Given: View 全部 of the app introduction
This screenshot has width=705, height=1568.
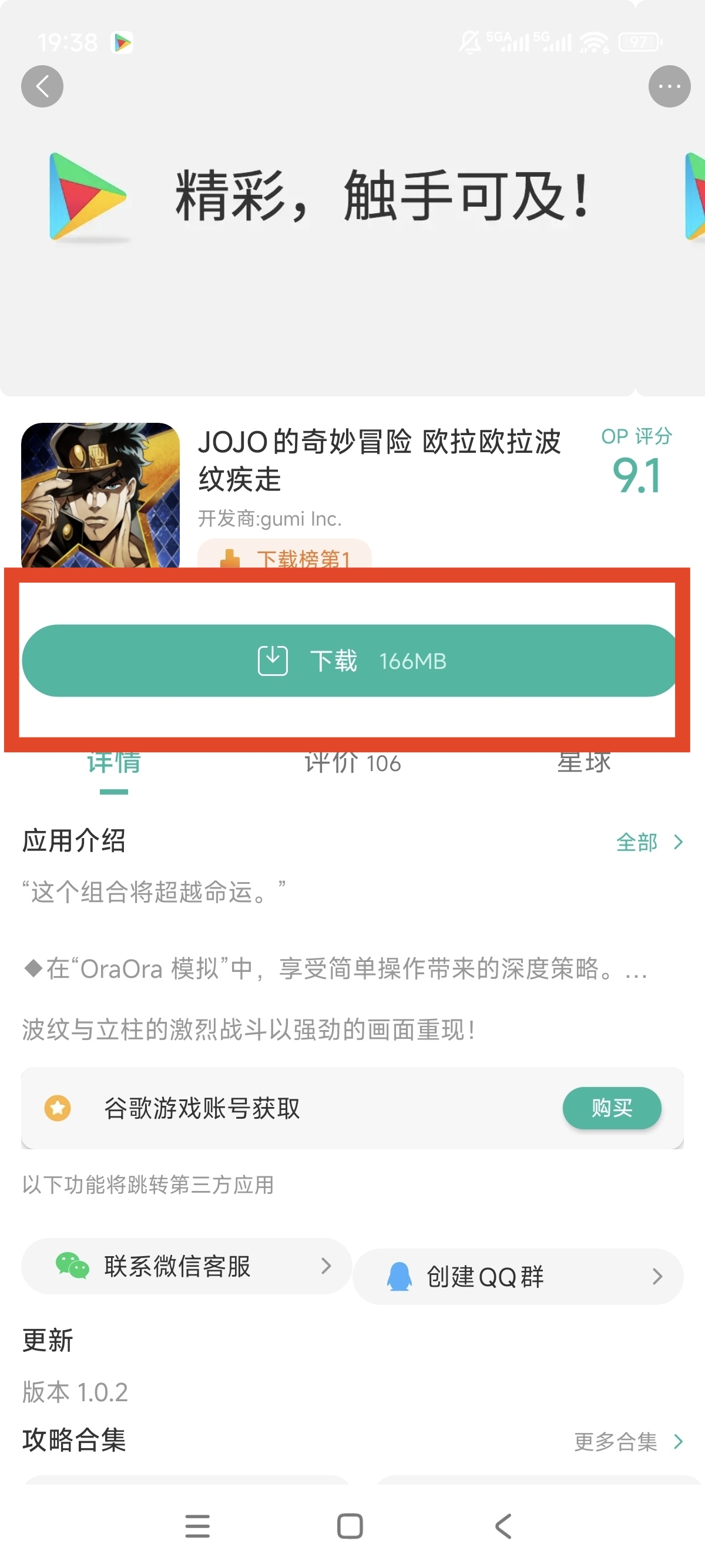Looking at the screenshot, I should 649,843.
